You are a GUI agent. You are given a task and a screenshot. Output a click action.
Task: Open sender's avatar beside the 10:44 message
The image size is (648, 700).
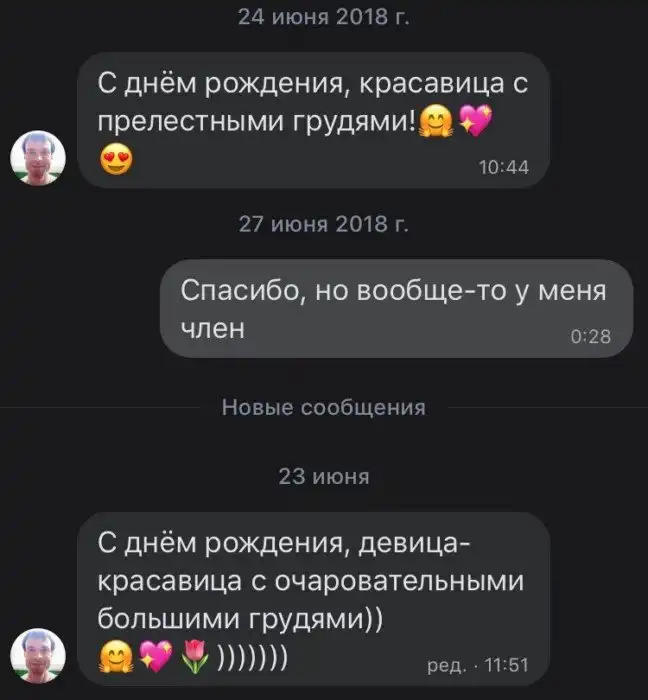(x=37, y=159)
